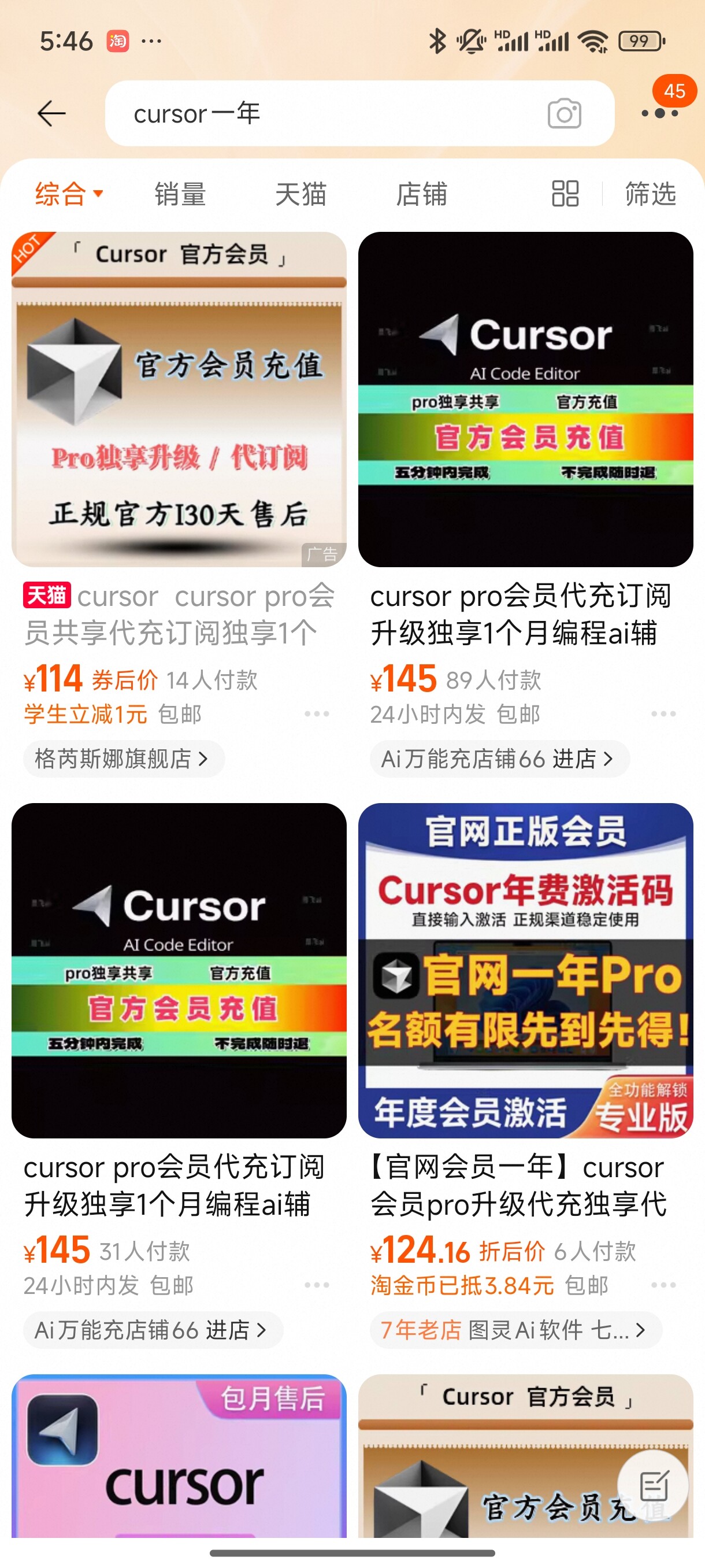Image resolution: width=705 pixels, height=1568 pixels.
Task: Go back using the arrow icon
Action: (51, 113)
